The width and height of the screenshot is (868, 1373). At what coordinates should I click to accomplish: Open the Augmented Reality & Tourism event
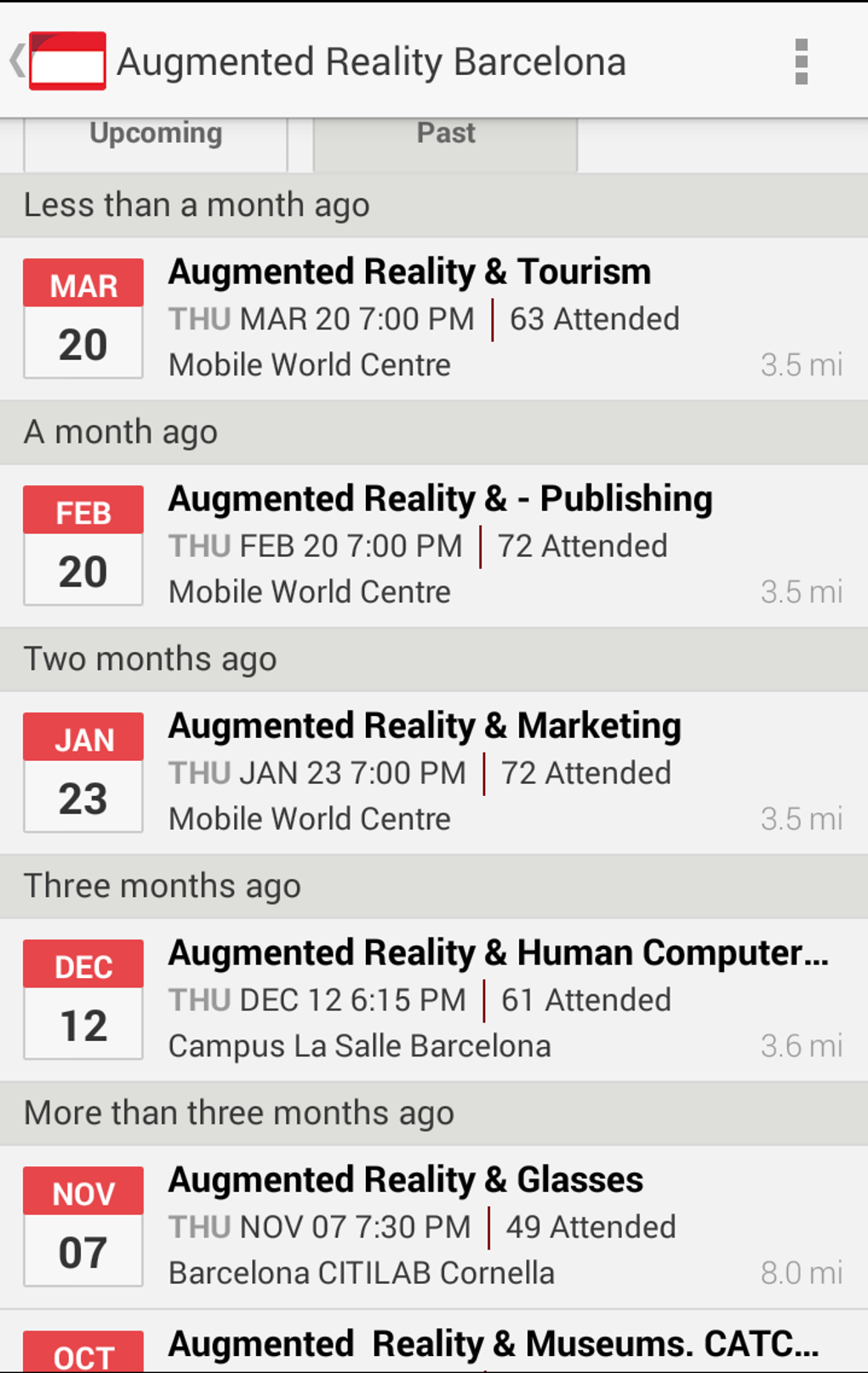click(x=409, y=271)
